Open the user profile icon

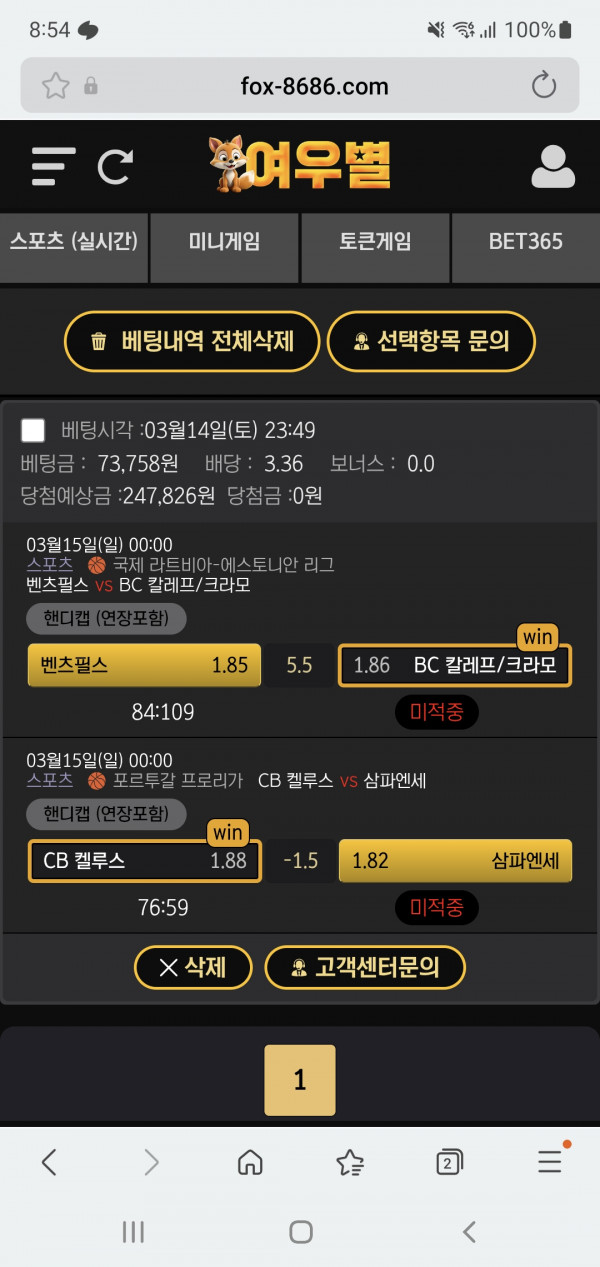point(553,166)
